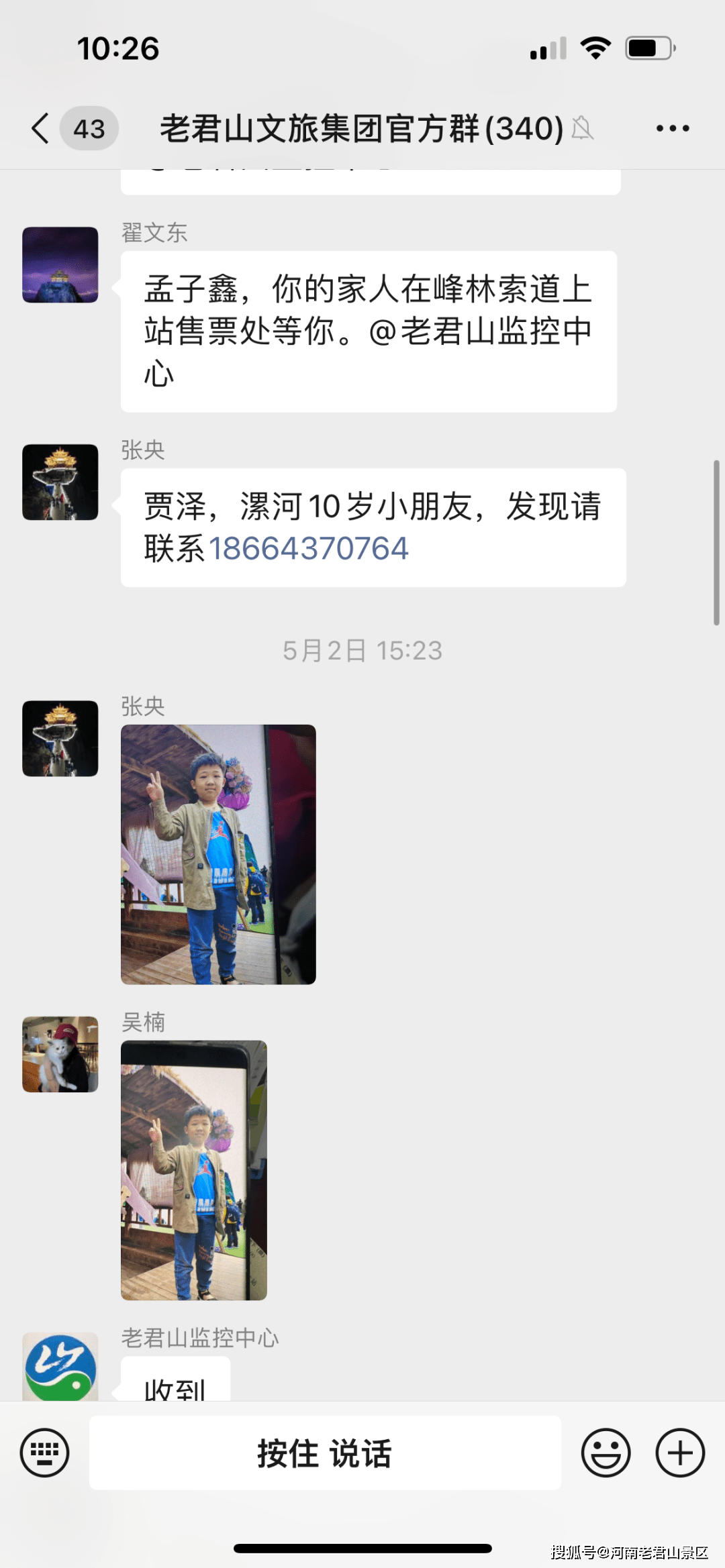This screenshot has height=1568, width=725.
Task: View 吴楠's profile avatar
Action: 60,1054
